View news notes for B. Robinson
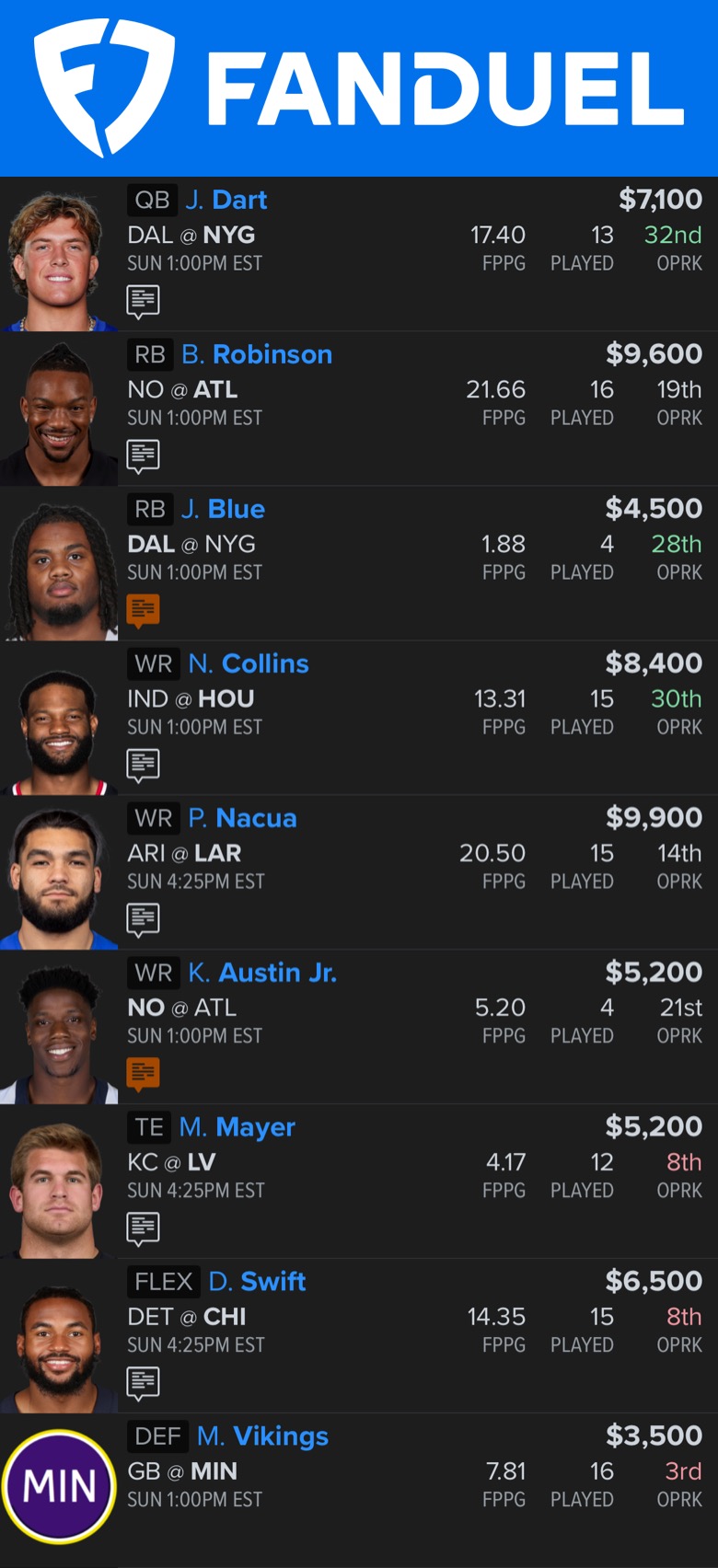 tap(143, 455)
